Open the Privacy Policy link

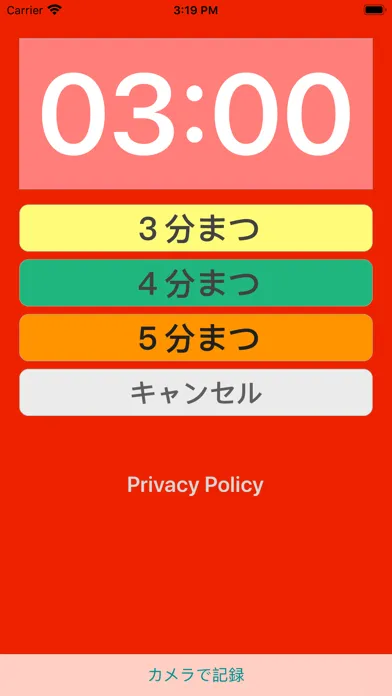coord(195,485)
